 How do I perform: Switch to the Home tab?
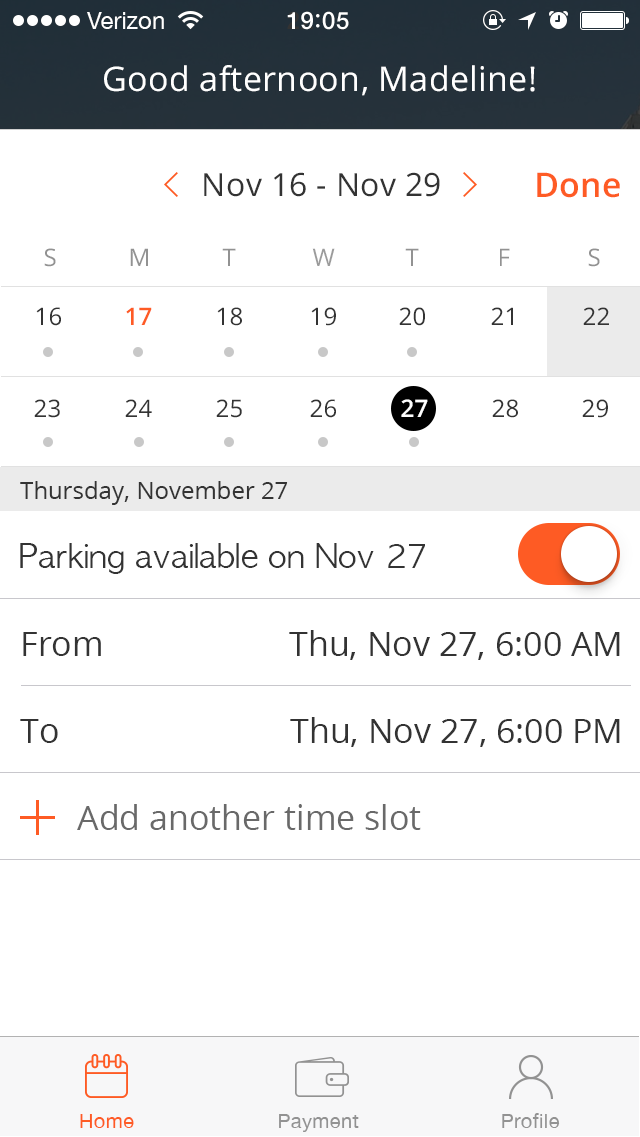click(106, 1090)
